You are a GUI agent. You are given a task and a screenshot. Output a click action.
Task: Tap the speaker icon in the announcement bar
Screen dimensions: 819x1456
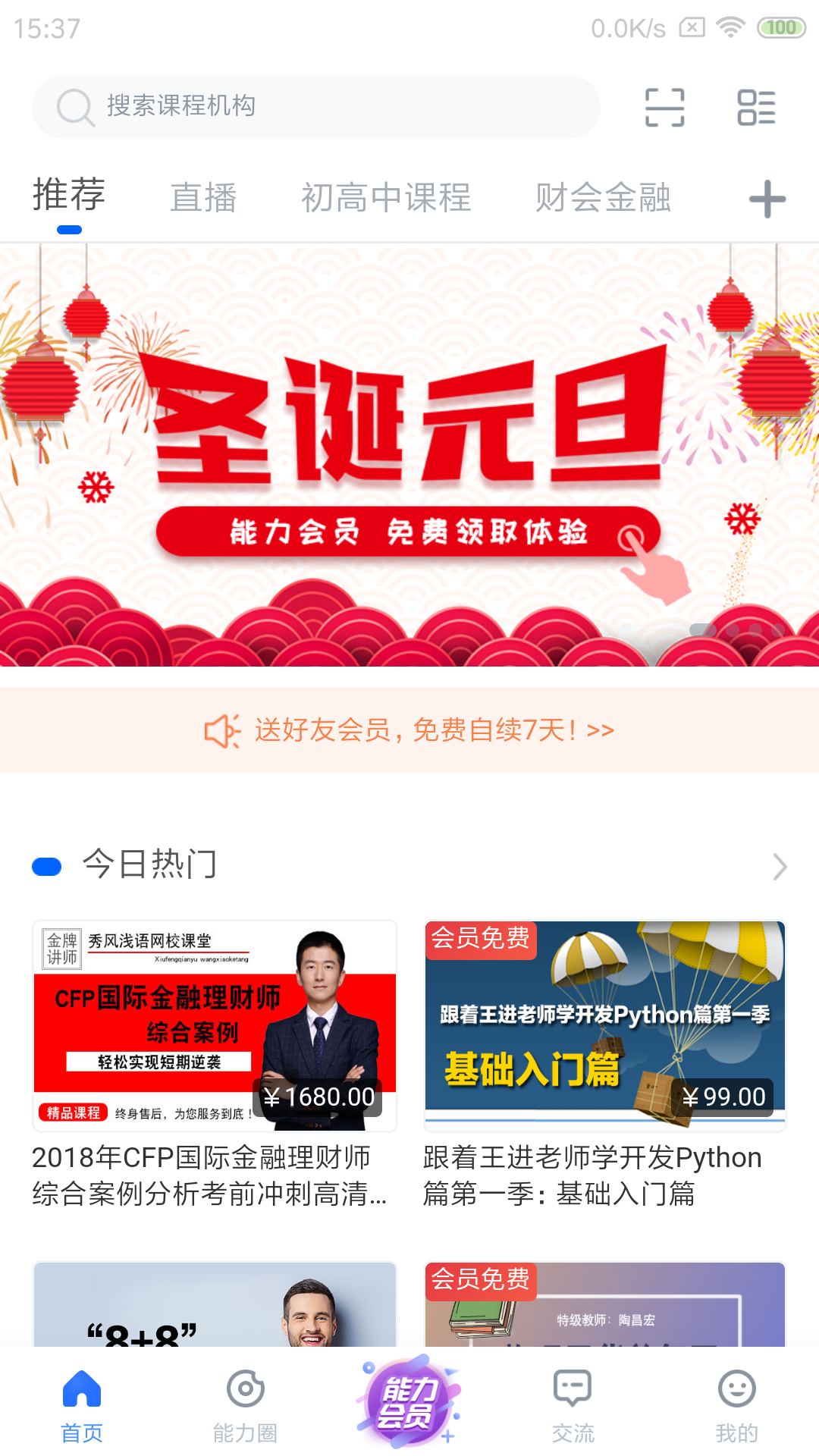click(x=221, y=730)
